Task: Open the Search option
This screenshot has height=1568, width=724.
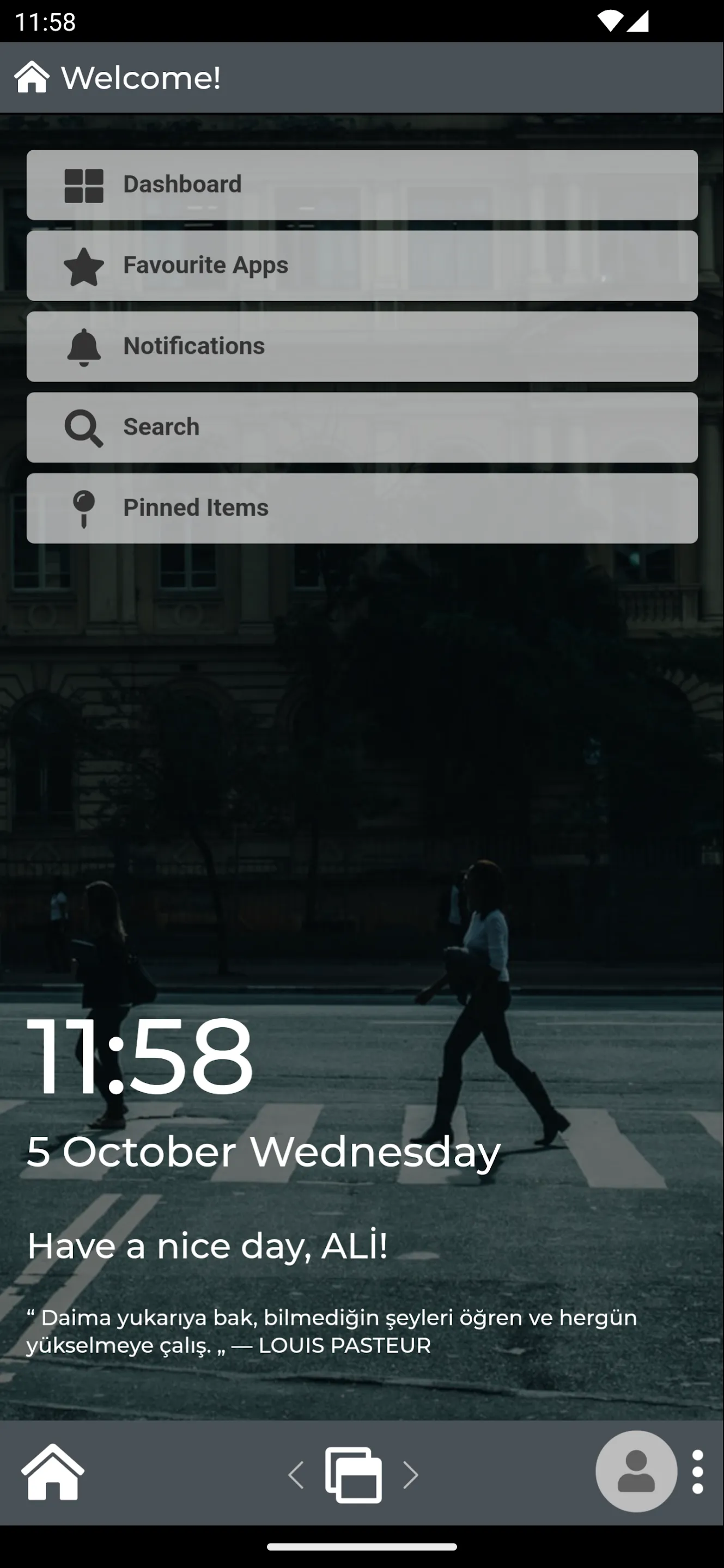Action: 362,427
